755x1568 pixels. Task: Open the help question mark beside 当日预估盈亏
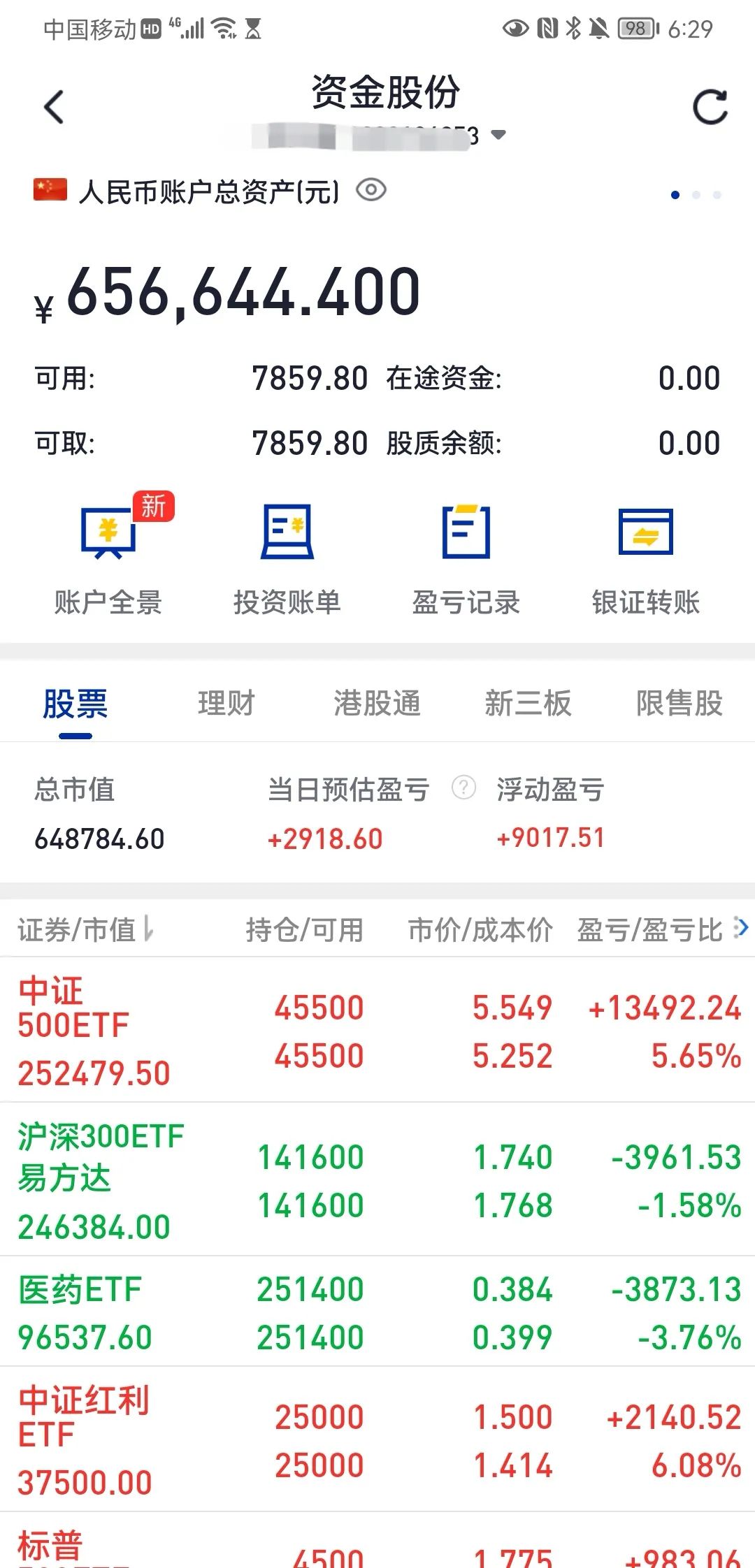point(463,789)
